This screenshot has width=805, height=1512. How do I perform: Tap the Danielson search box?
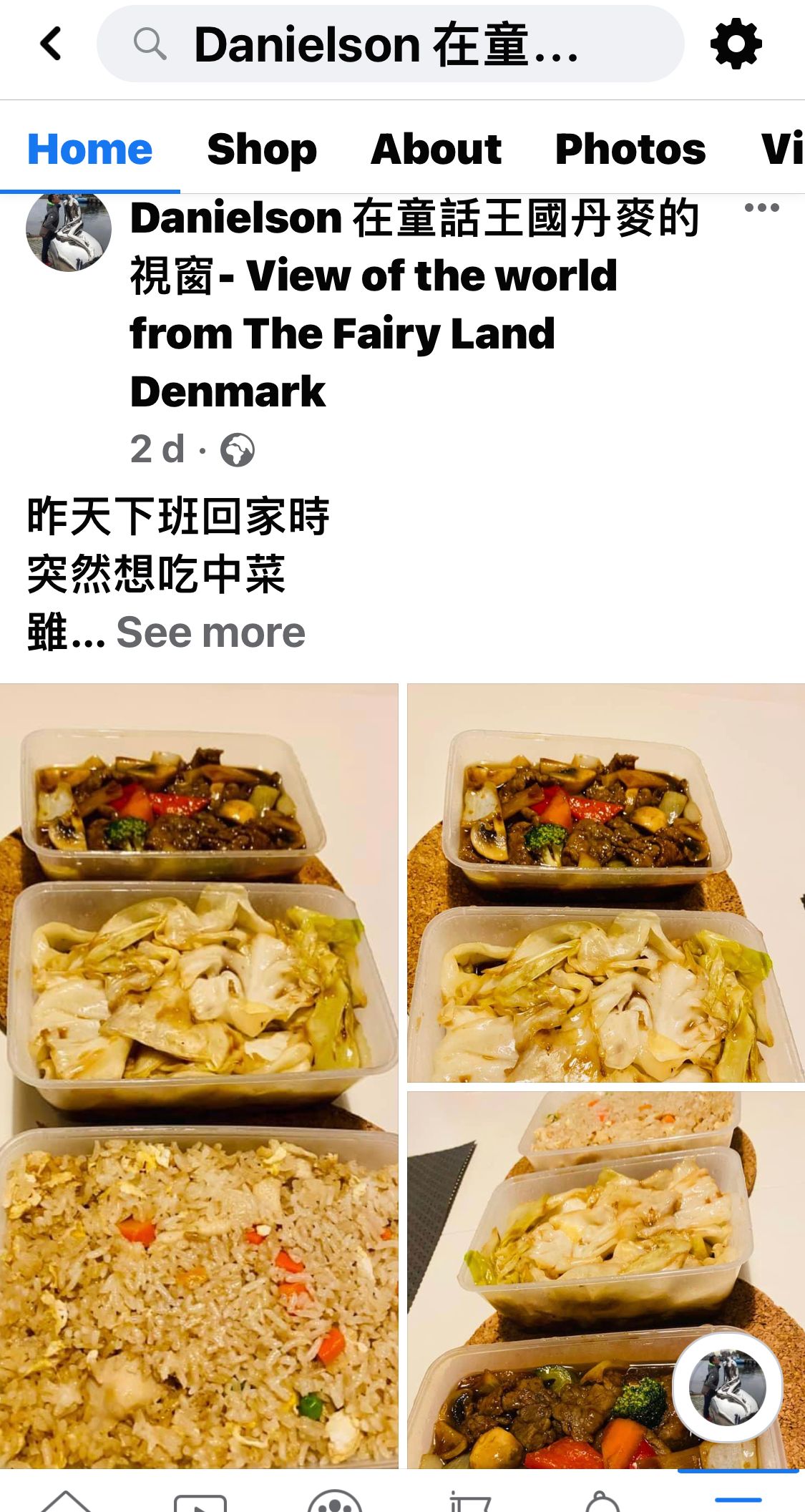pyautogui.click(x=390, y=44)
